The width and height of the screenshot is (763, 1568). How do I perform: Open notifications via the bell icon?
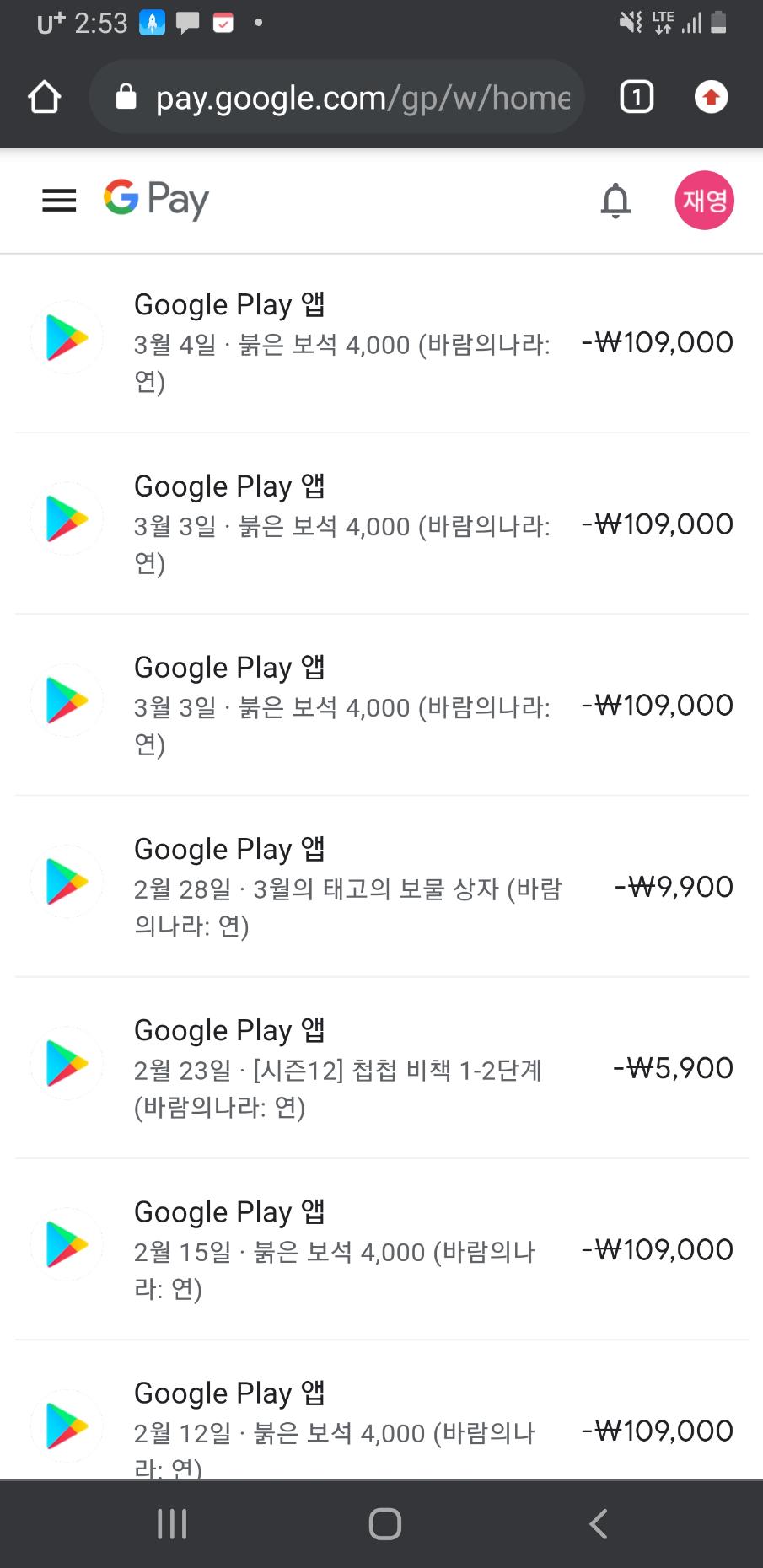[615, 201]
